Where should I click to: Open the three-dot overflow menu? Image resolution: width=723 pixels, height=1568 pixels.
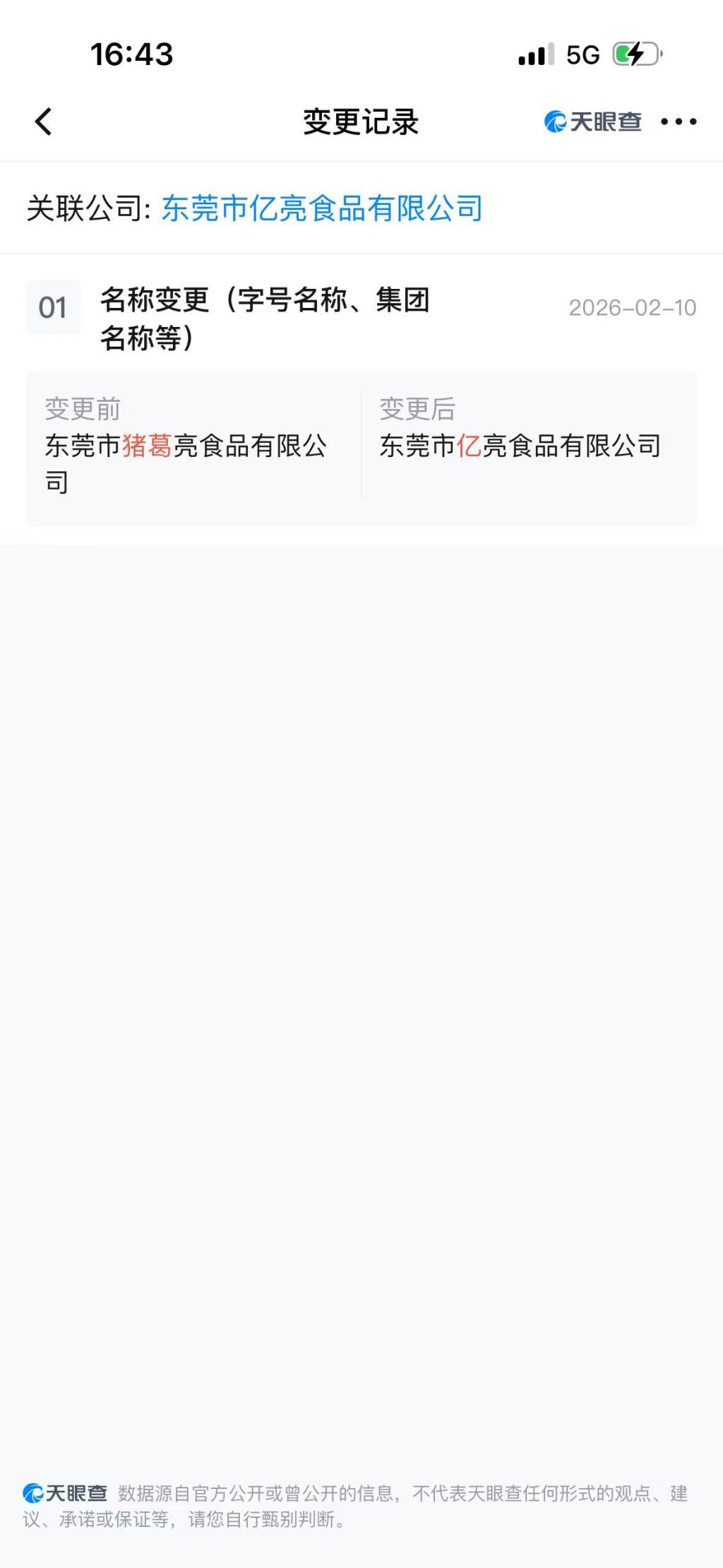coord(679,121)
